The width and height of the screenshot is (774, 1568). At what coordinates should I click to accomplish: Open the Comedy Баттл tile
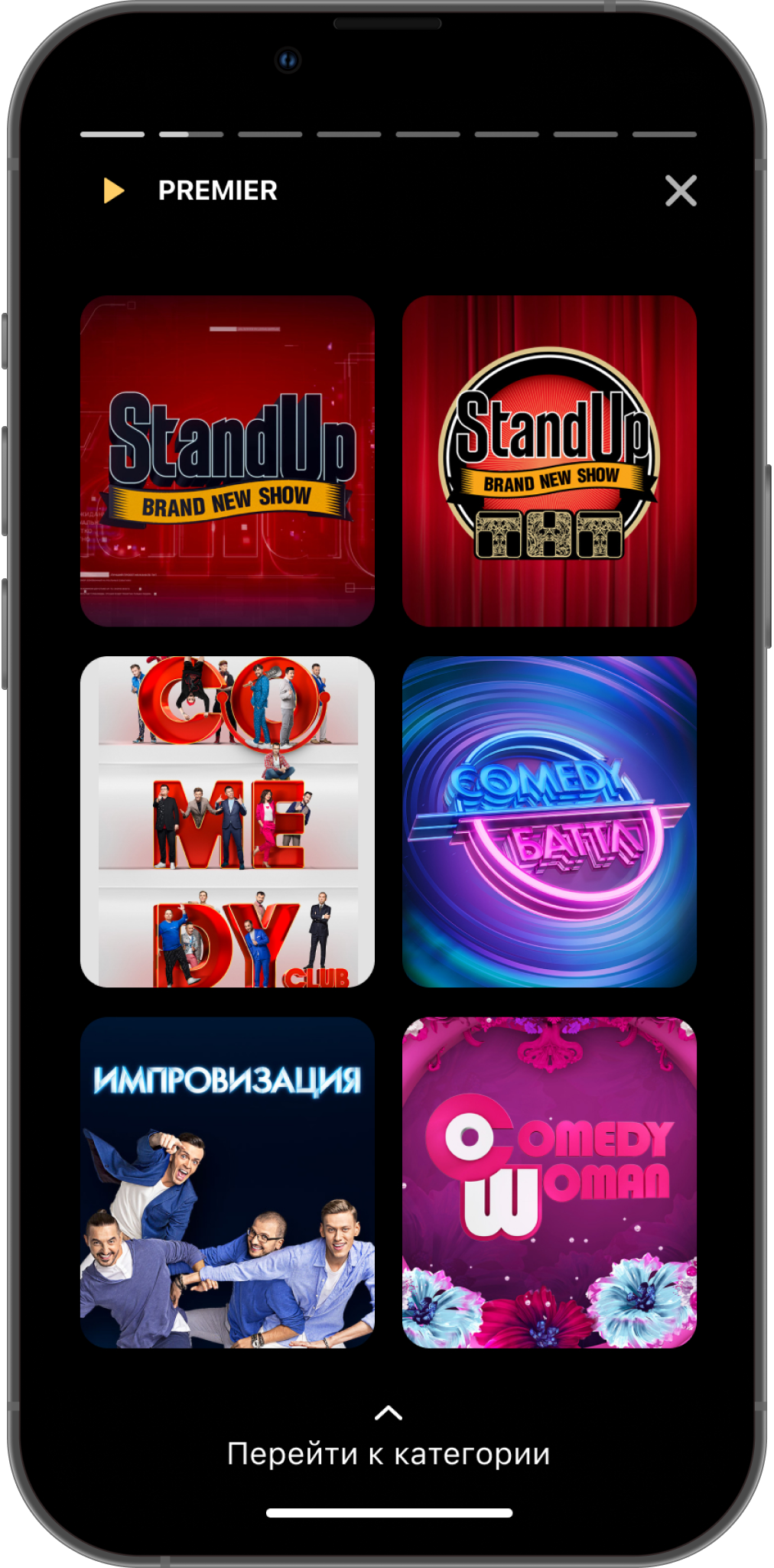[x=549, y=821]
